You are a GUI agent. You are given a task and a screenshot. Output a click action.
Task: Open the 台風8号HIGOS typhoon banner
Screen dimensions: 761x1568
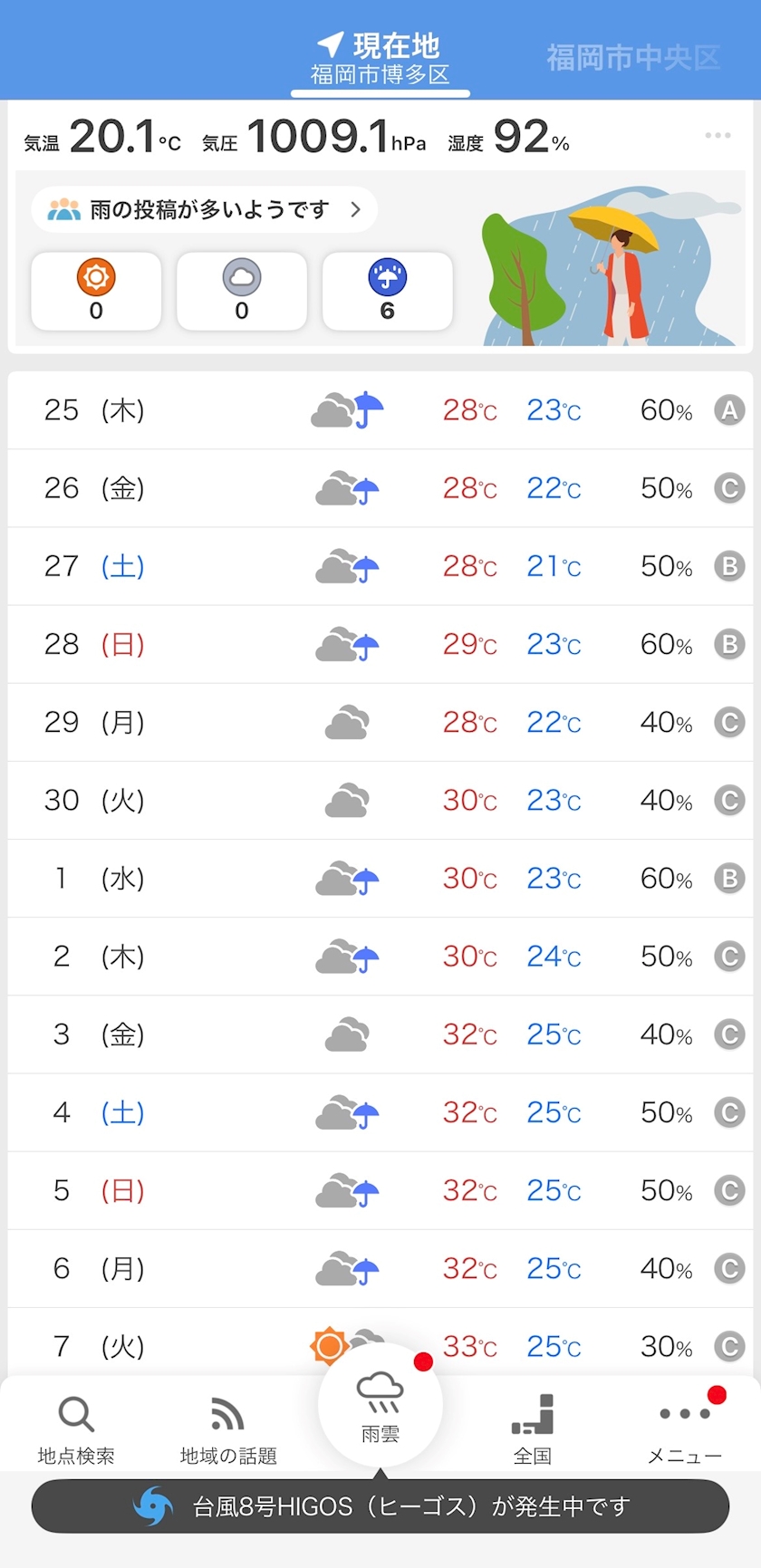click(x=380, y=1506)
